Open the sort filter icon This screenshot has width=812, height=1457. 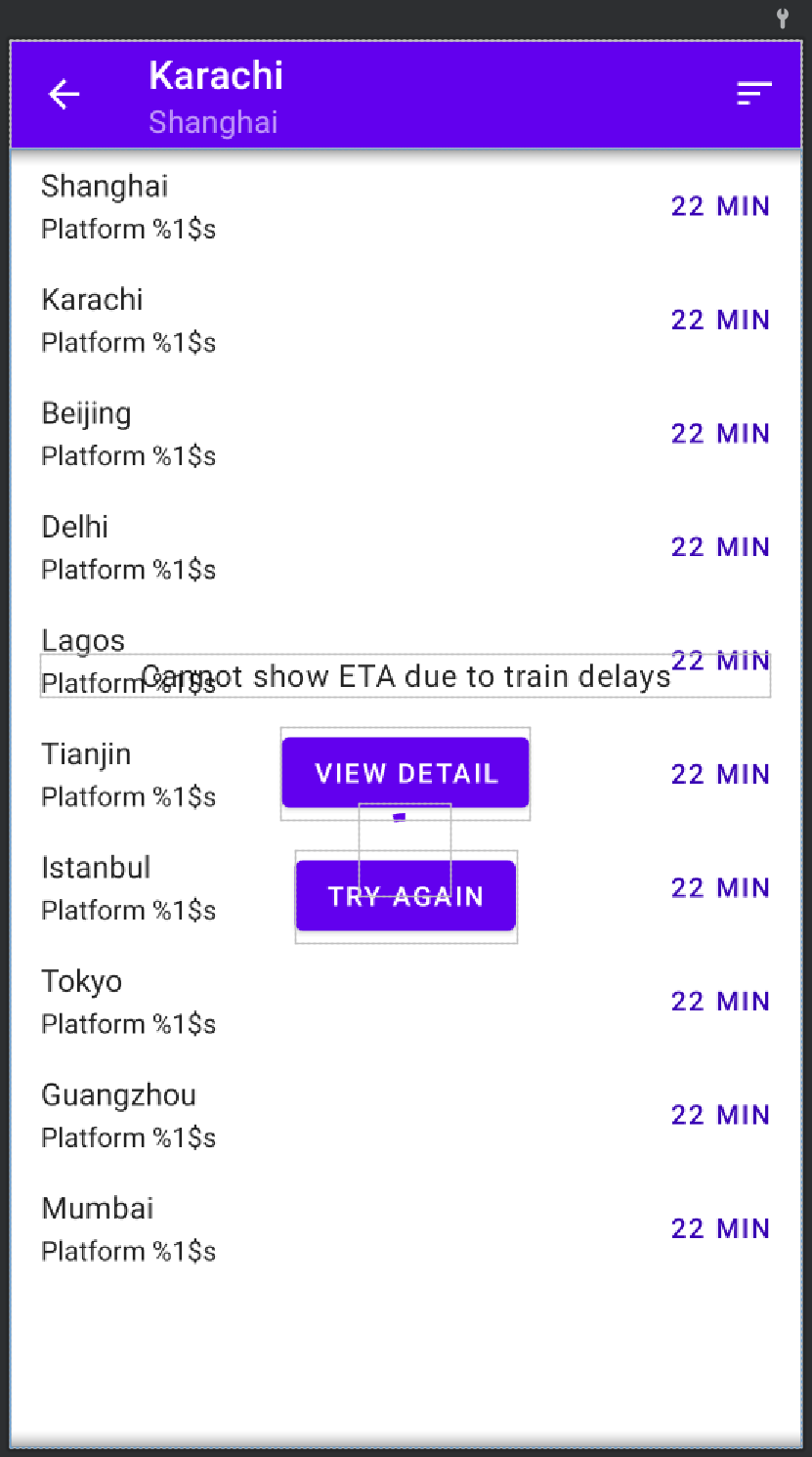pyautogui.click(x=753, y=94)
